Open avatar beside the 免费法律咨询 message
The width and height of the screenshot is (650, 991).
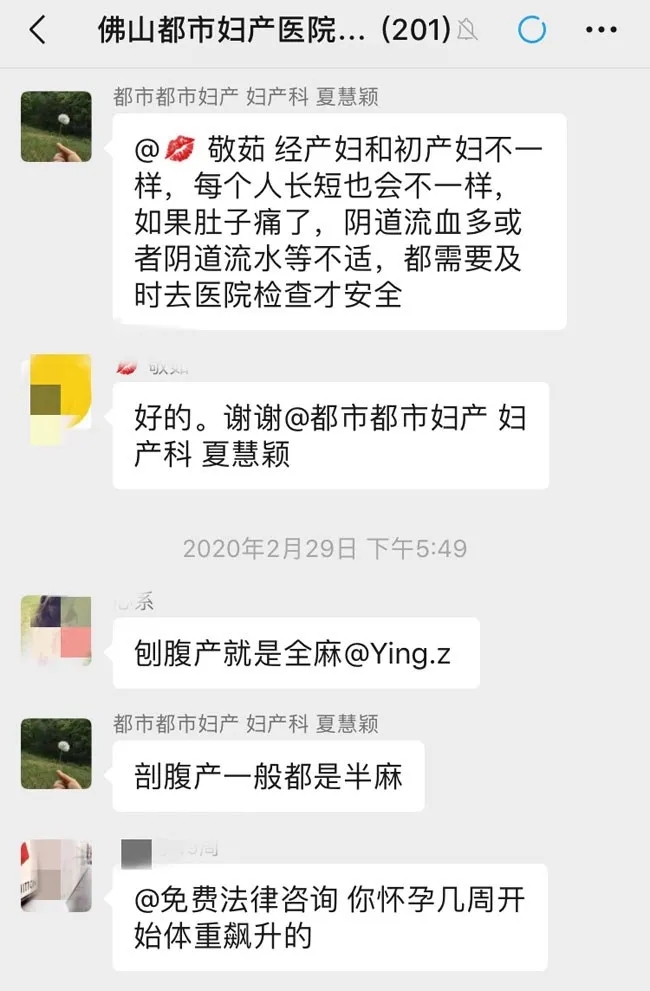[56, 875]
